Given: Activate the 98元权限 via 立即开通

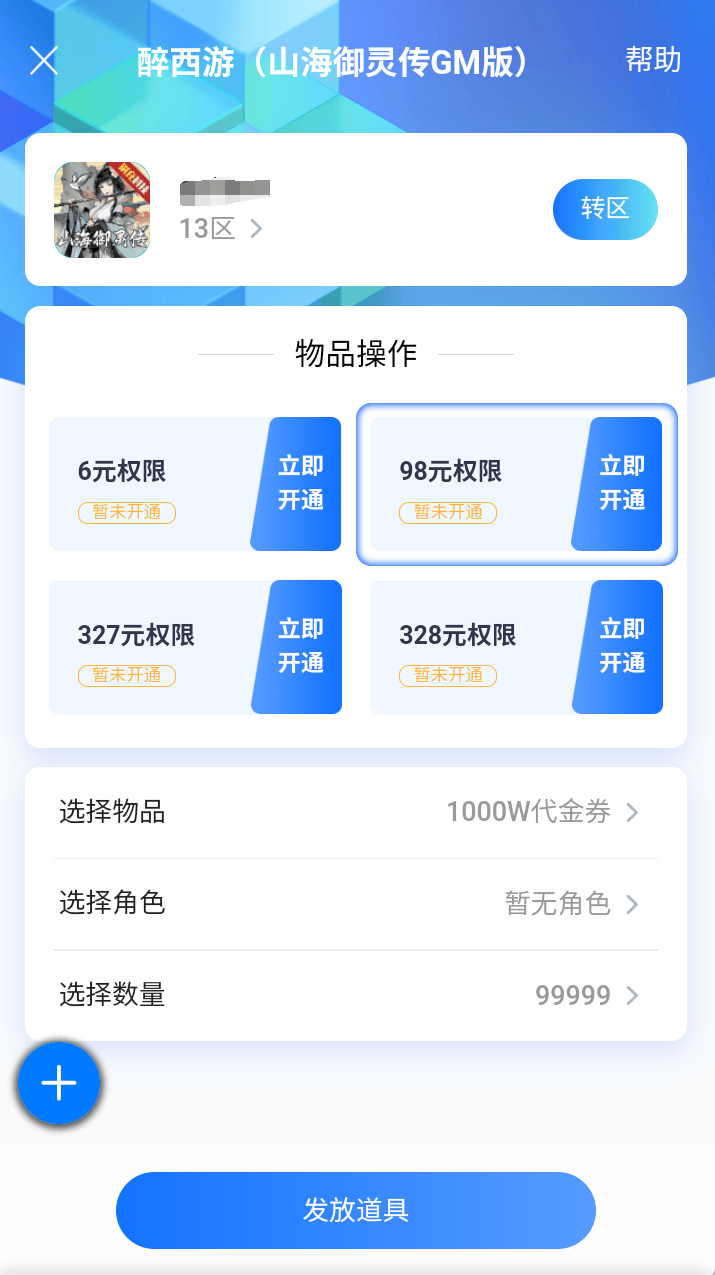Looking at the screenshot, I should tap(621, 483).
